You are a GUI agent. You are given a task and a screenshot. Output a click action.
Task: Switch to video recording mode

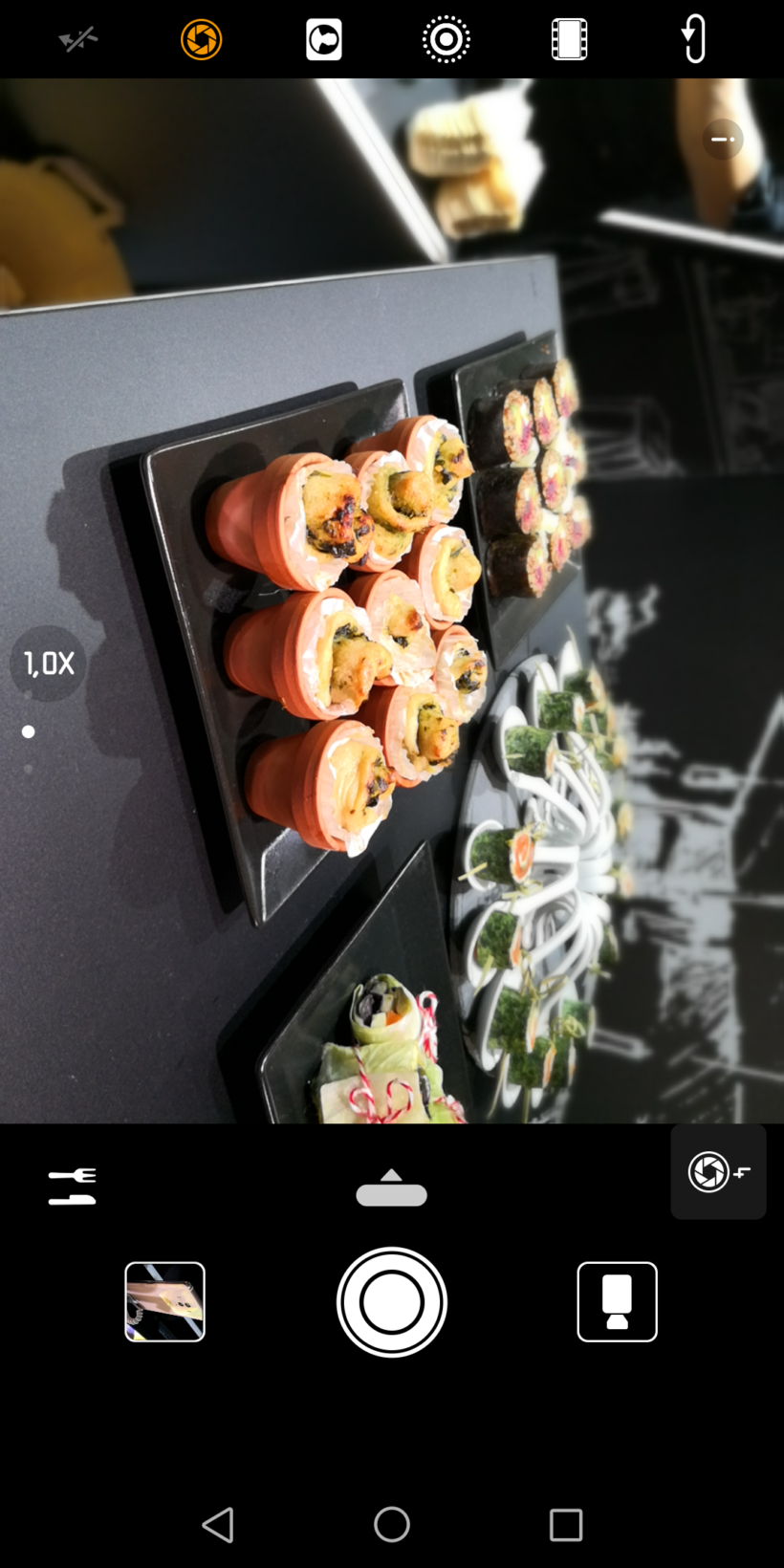[617, 1301]
